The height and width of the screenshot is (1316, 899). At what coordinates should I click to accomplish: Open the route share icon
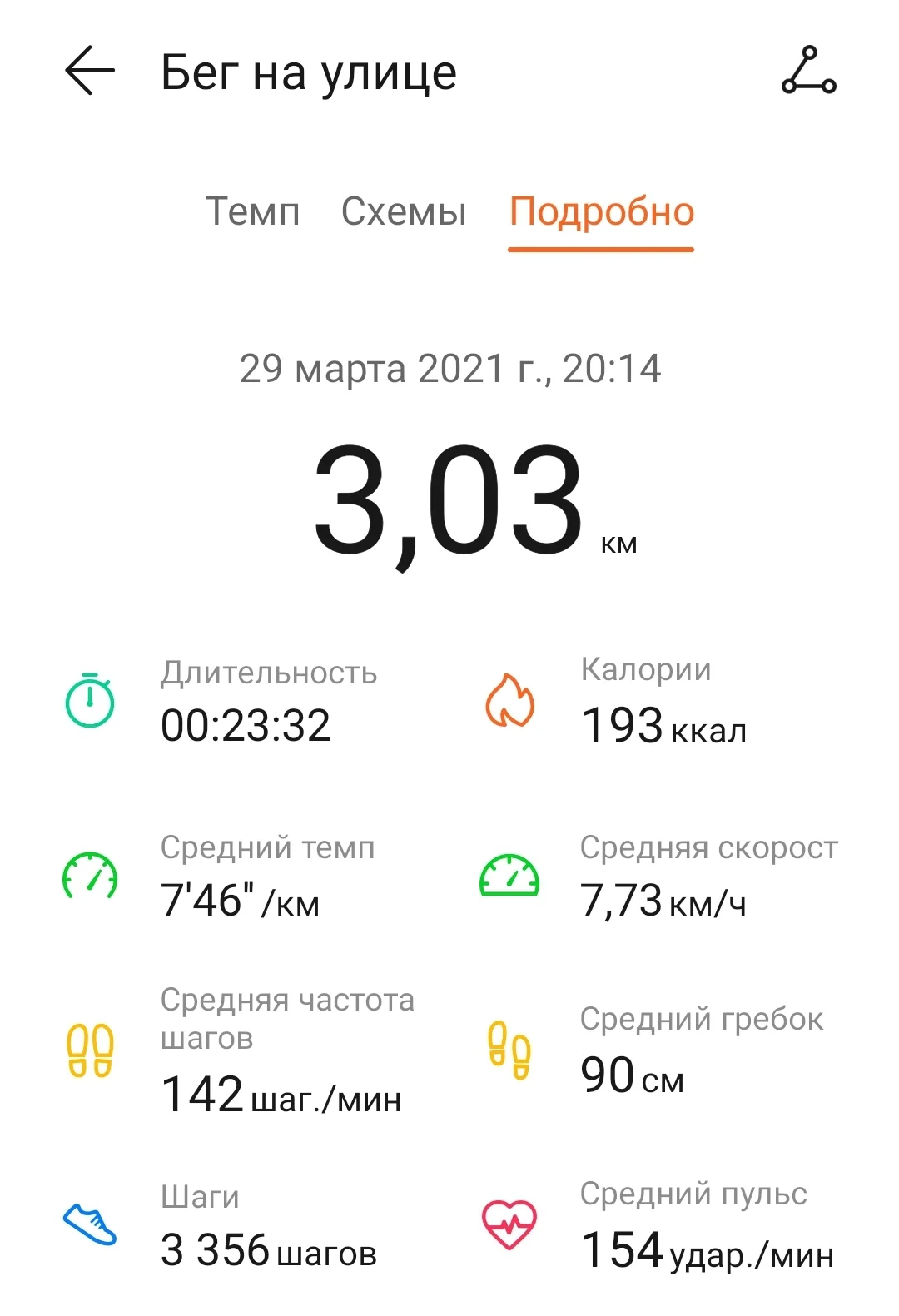808,72
